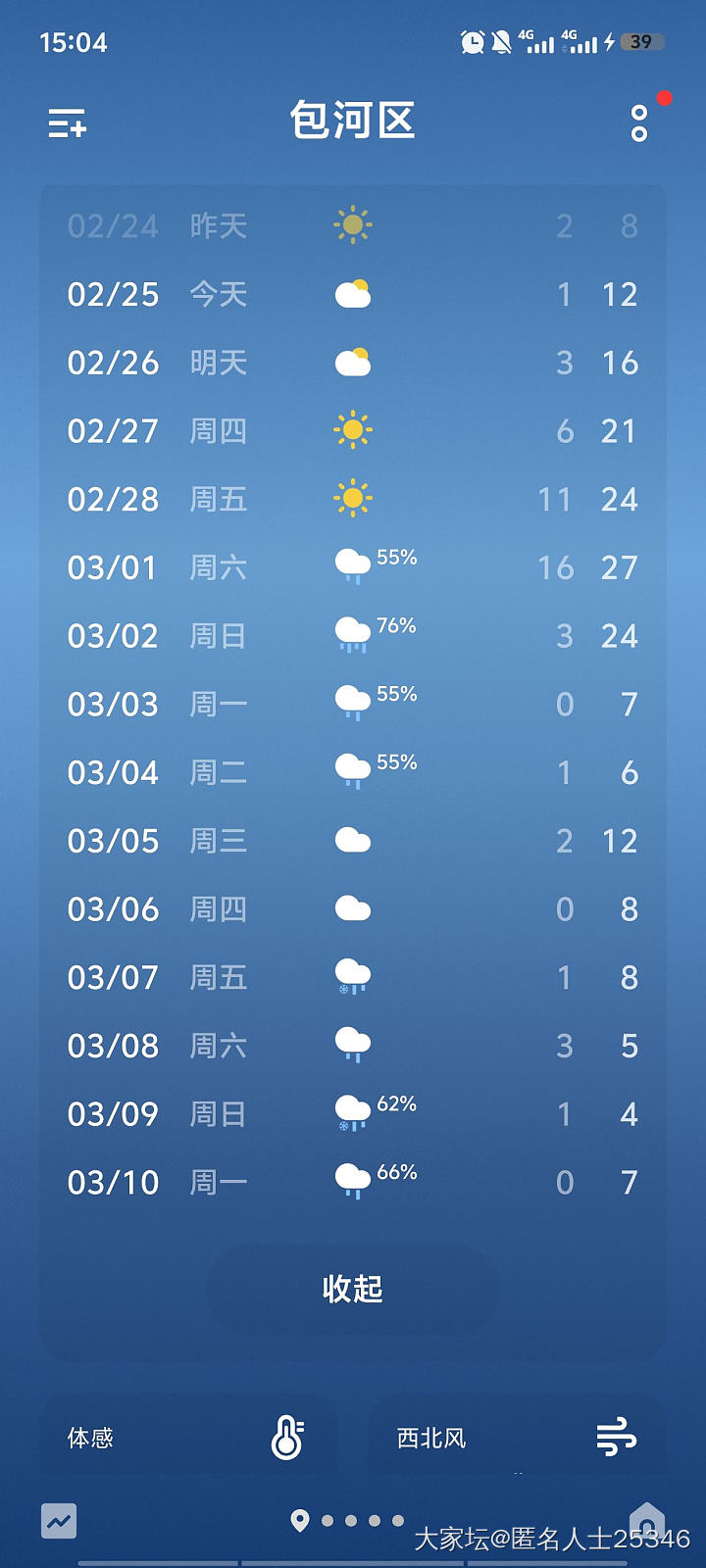The width and height of the screenshot is (706, 1568).
Task: Select the 03/02 rainy forecast row
Action: (353, 636)
